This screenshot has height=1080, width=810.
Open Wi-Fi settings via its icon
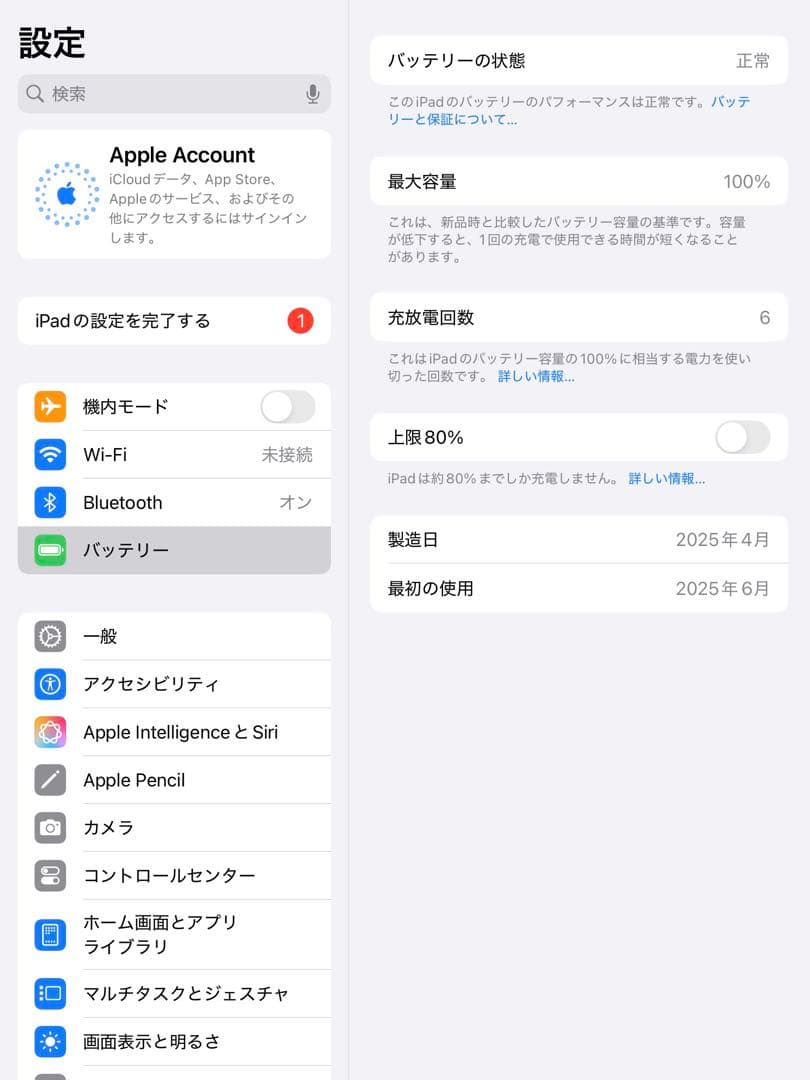pos(50,454)
